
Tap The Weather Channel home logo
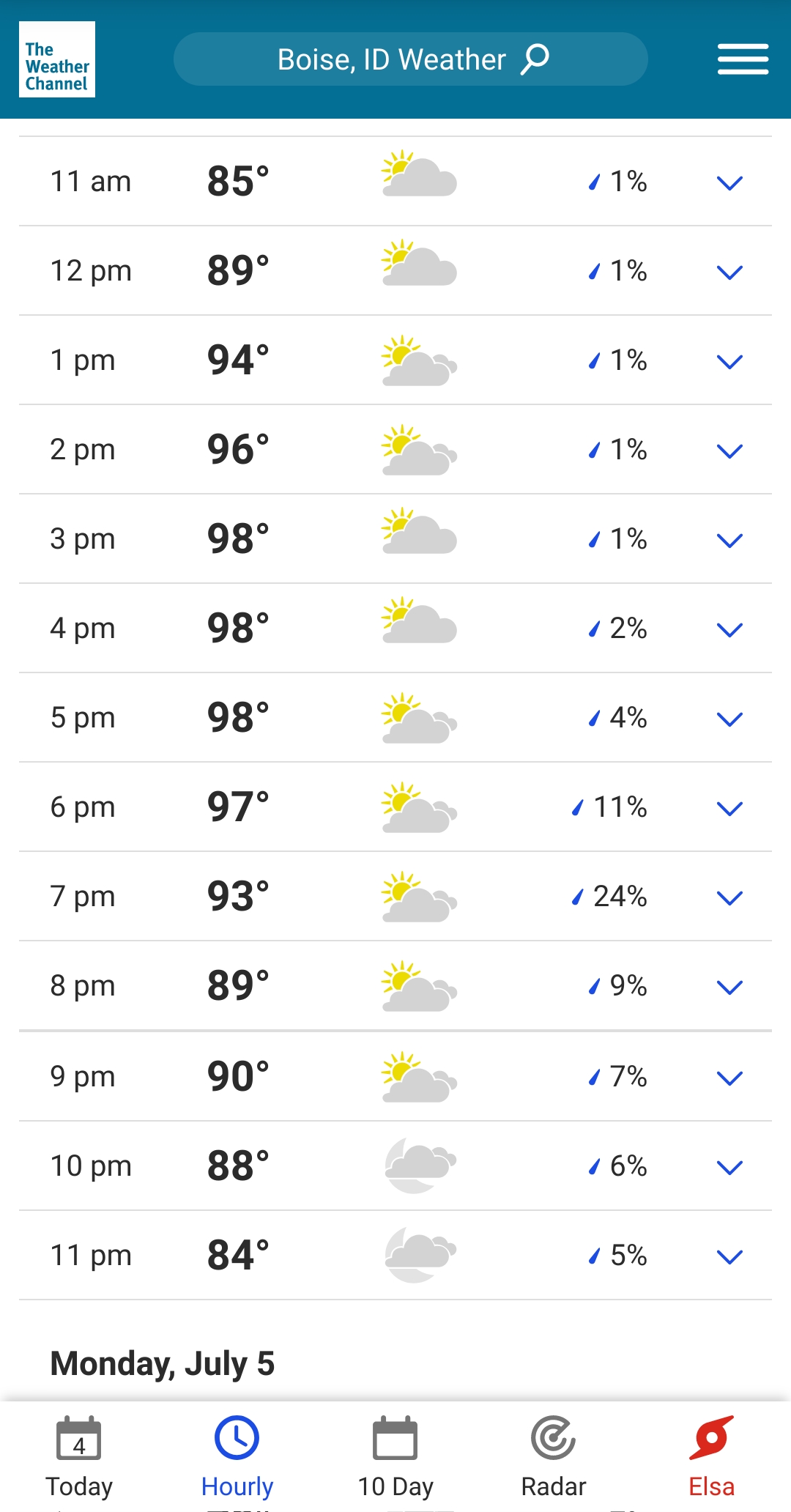pyautogui.click(x=57, y=59)
